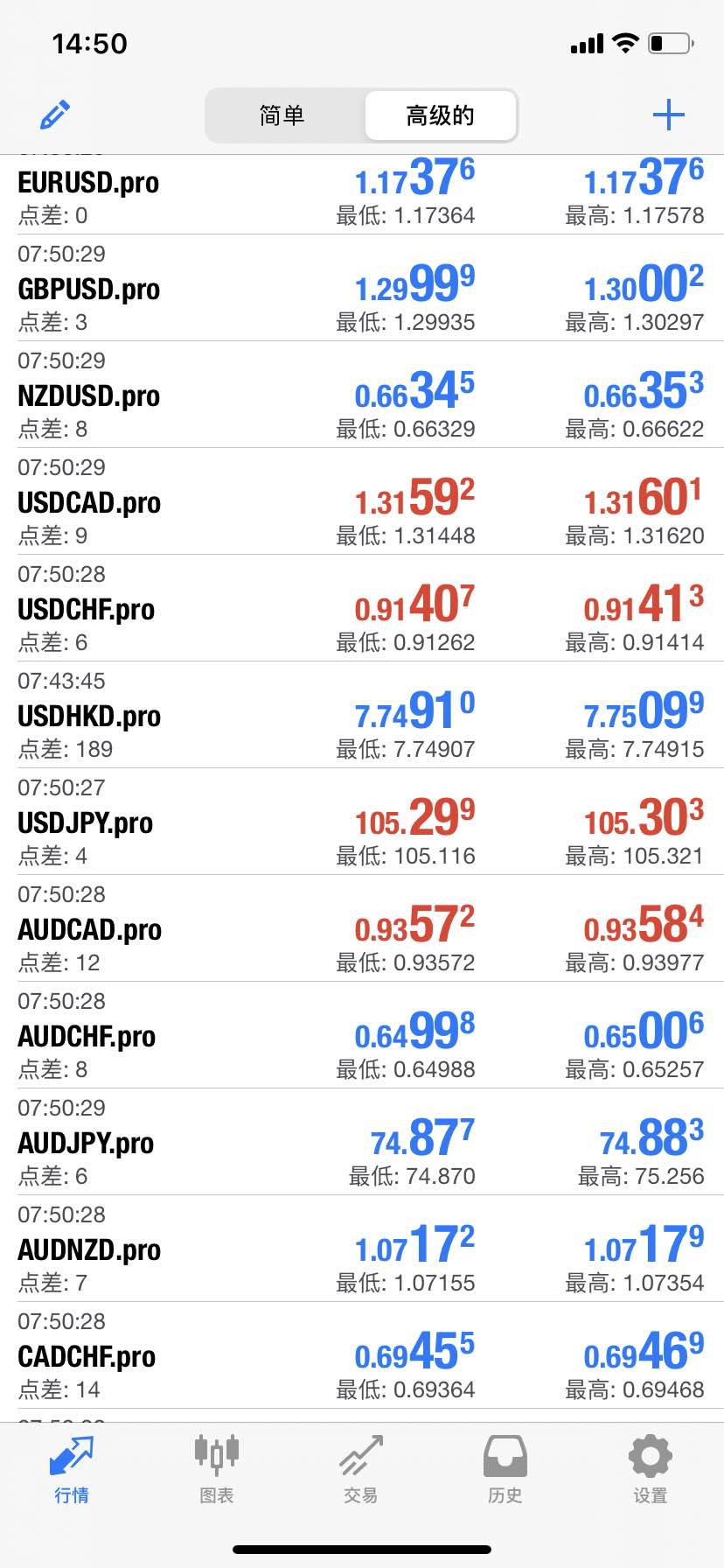
Task: Switch to the 图表 chart tab
Action: (217, 1470)
